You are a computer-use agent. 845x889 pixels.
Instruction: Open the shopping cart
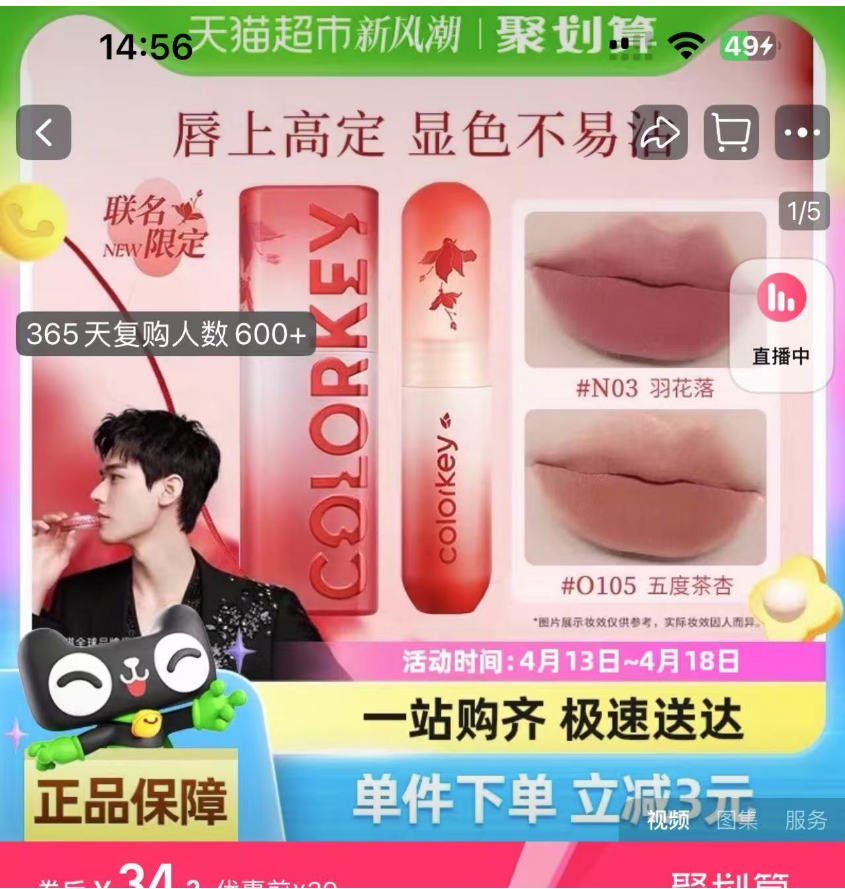pos(731,132)
